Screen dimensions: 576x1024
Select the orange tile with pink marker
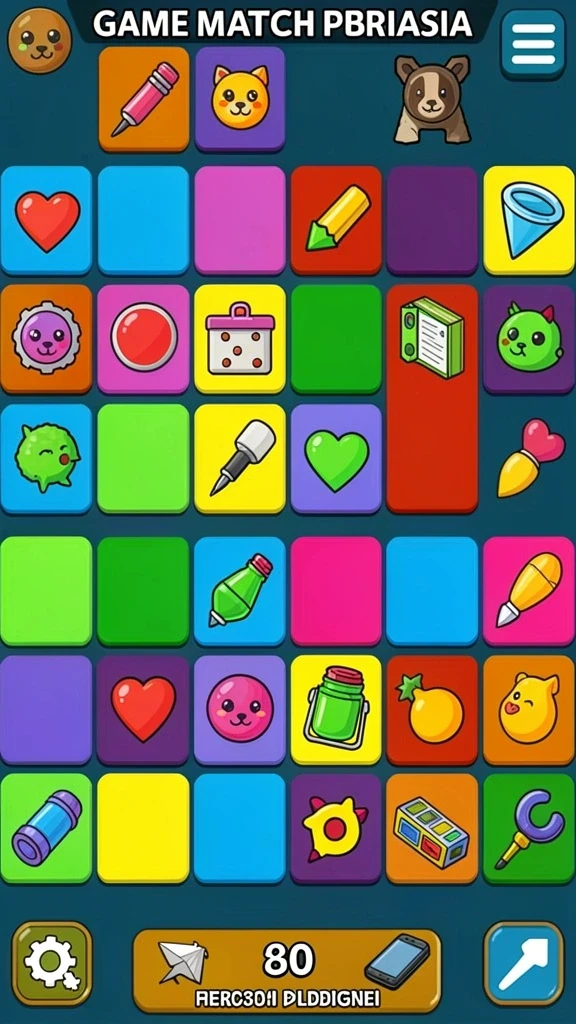(x=144, y=99)
